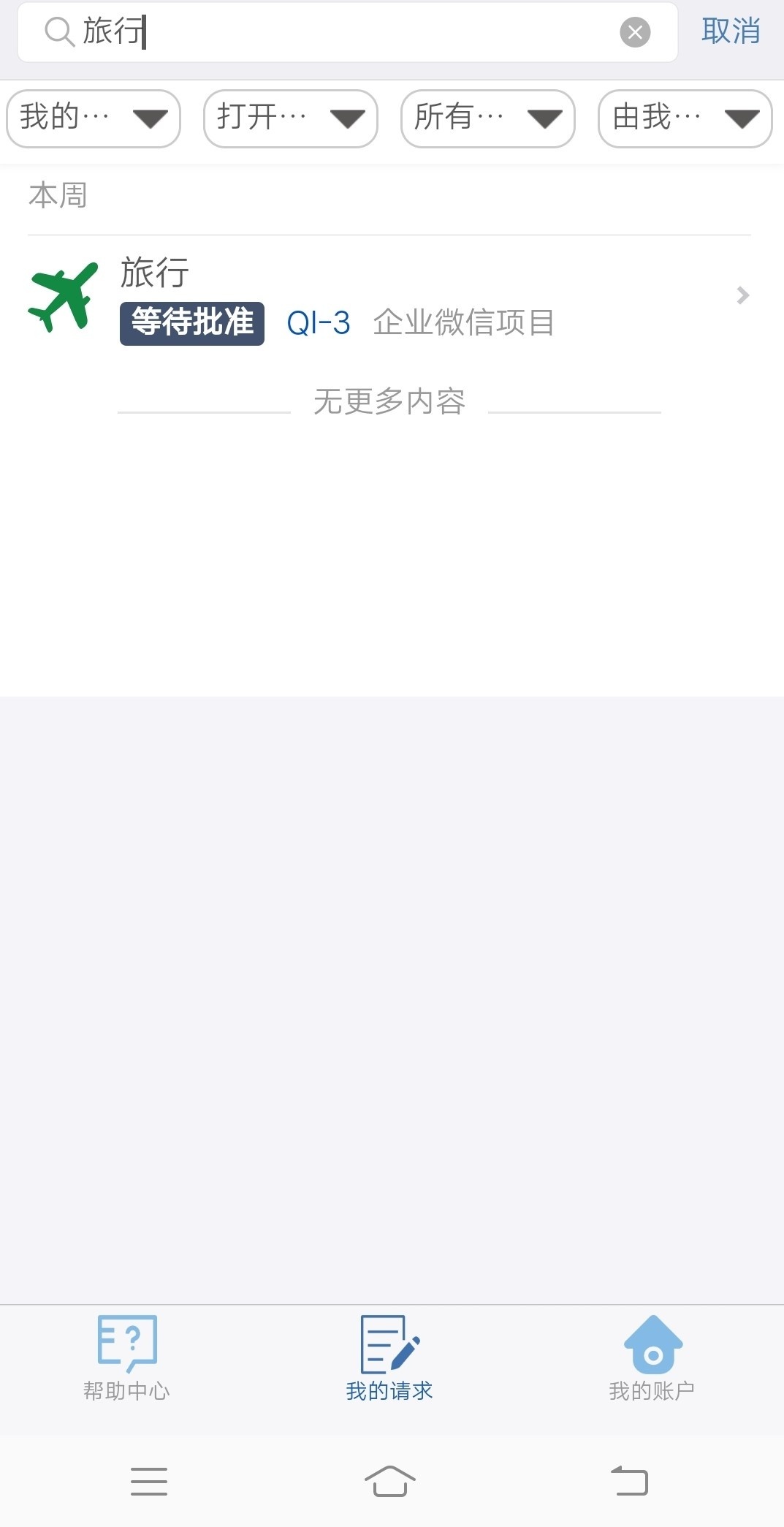Switch to the 帮助中心 tab
This screenshot has height=1527, width=784.
(126, 1359)
